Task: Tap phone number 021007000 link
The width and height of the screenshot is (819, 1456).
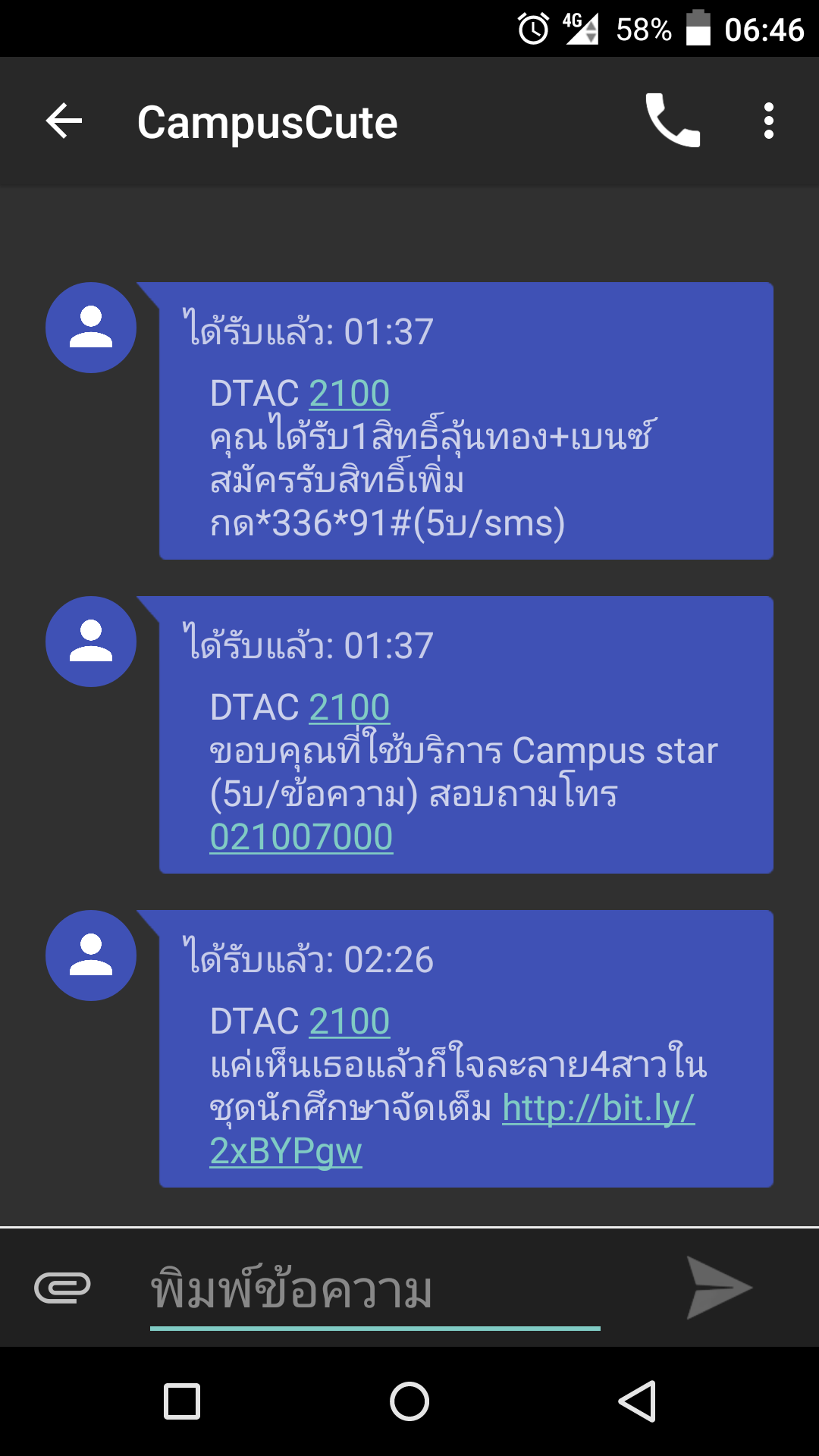Action: pos(301,837)
